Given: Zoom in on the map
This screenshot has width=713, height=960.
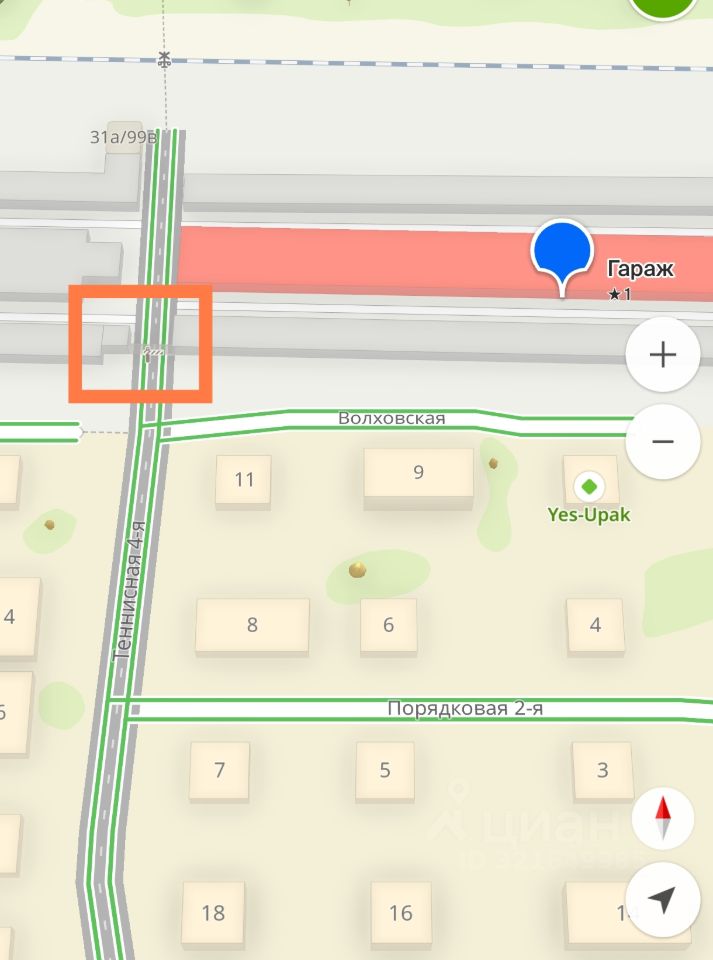Looking at the screenshot, I should coord(663,355).
